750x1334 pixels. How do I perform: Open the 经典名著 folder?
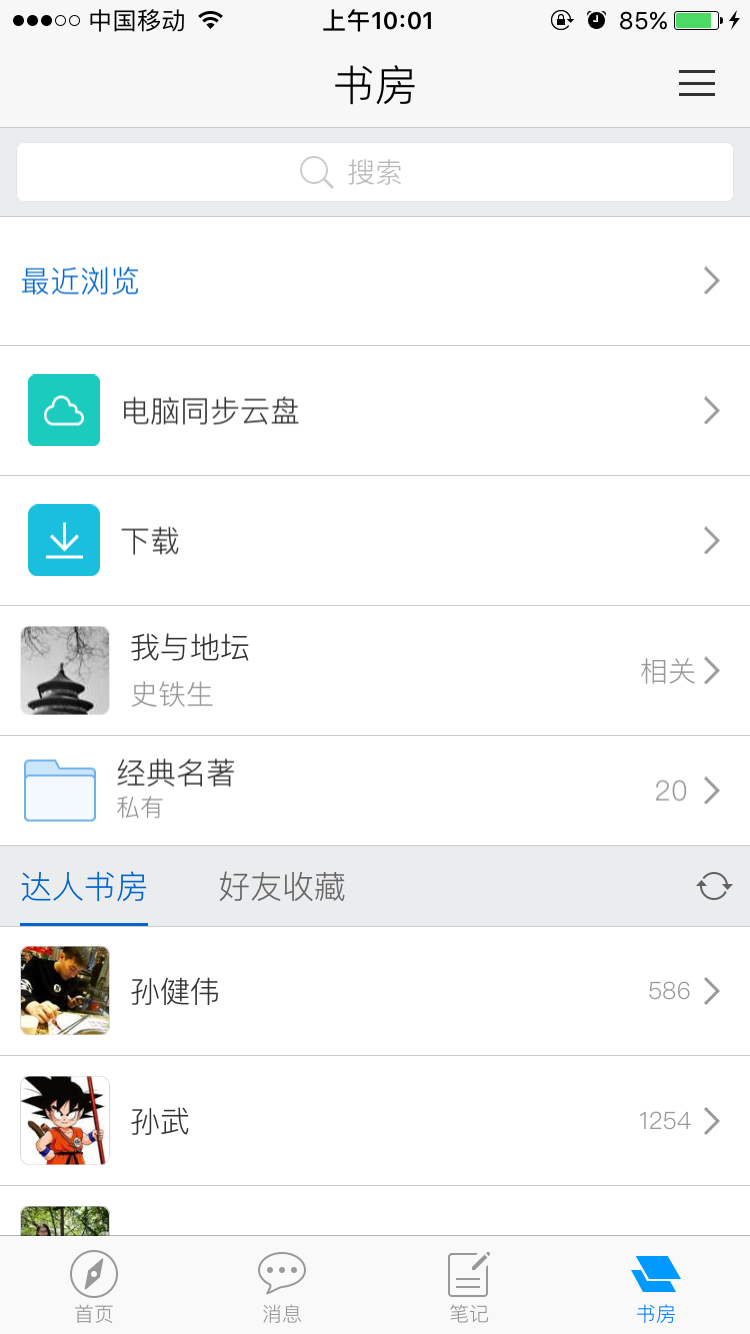coord(375,791)
